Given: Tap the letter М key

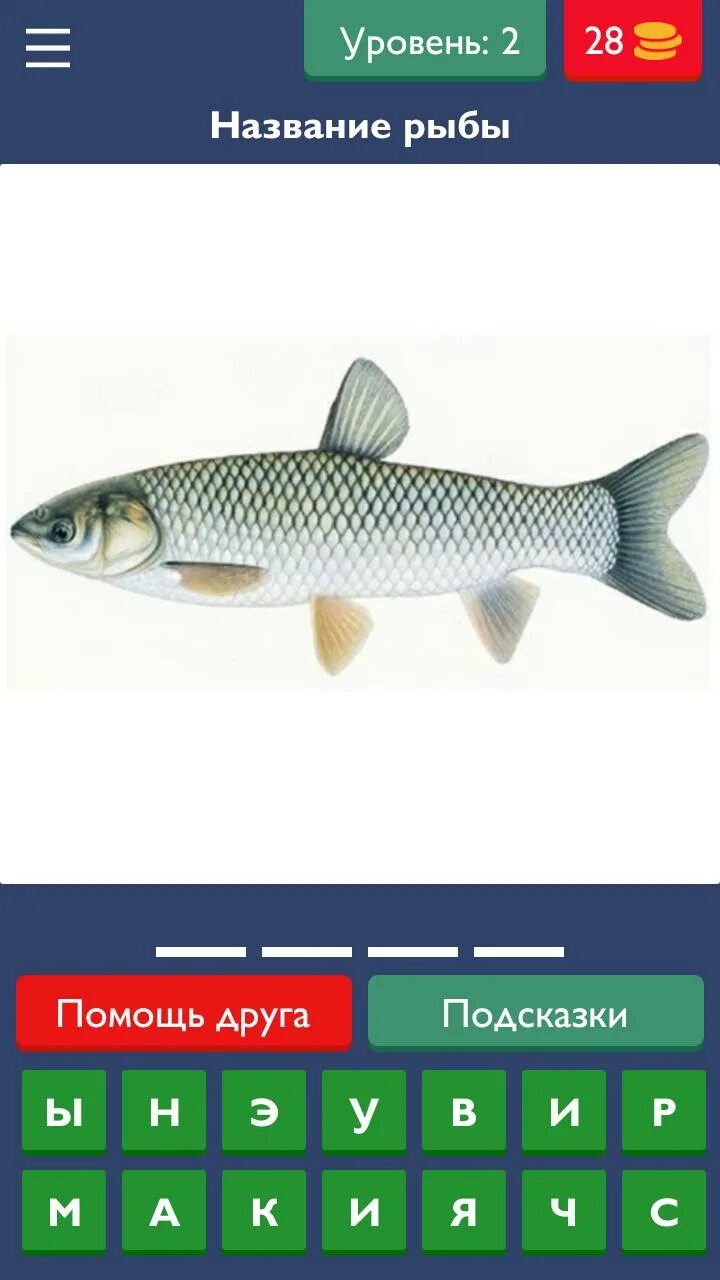Looking at the screenshot, I should tap(64, 1212).
